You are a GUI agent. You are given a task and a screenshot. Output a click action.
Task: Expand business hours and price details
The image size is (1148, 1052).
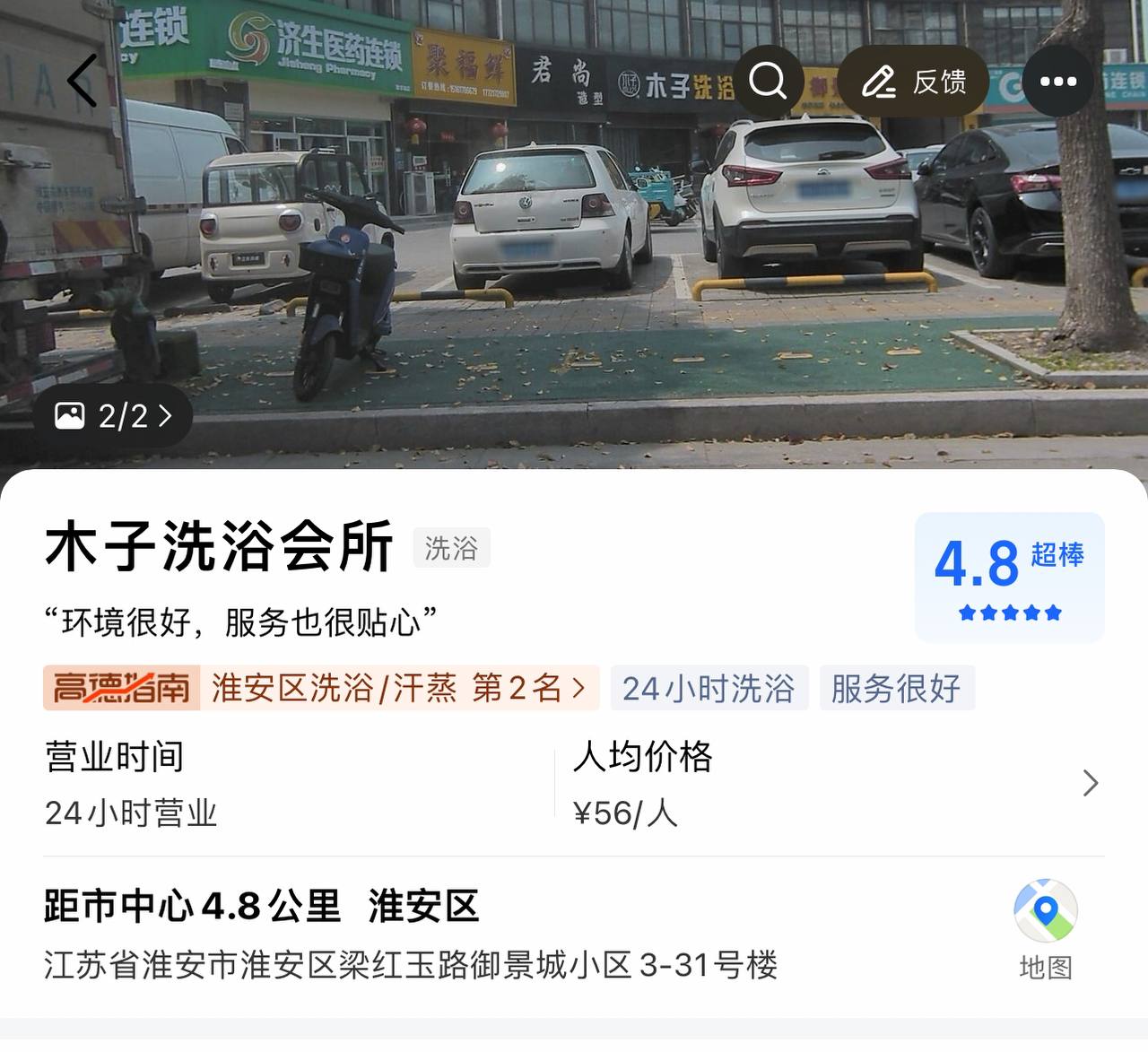point(1090,783)
